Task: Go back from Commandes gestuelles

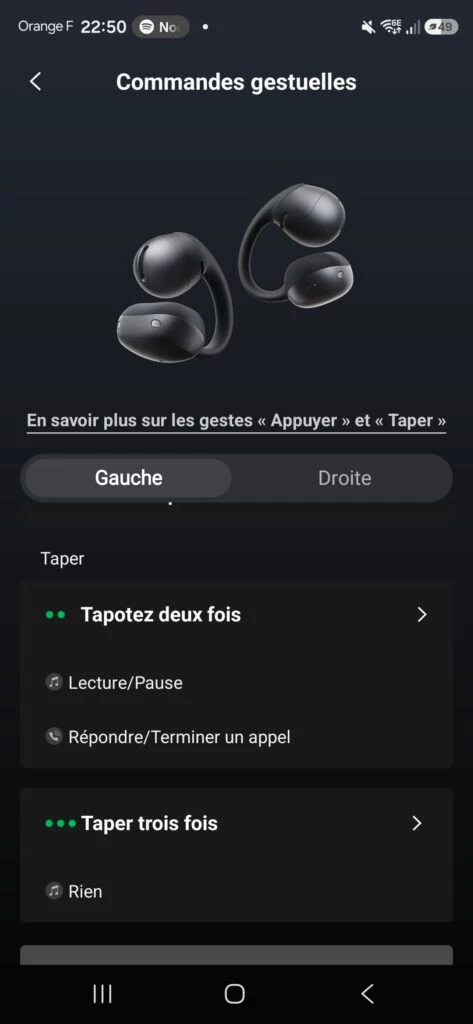Action: tap(35, 82)
